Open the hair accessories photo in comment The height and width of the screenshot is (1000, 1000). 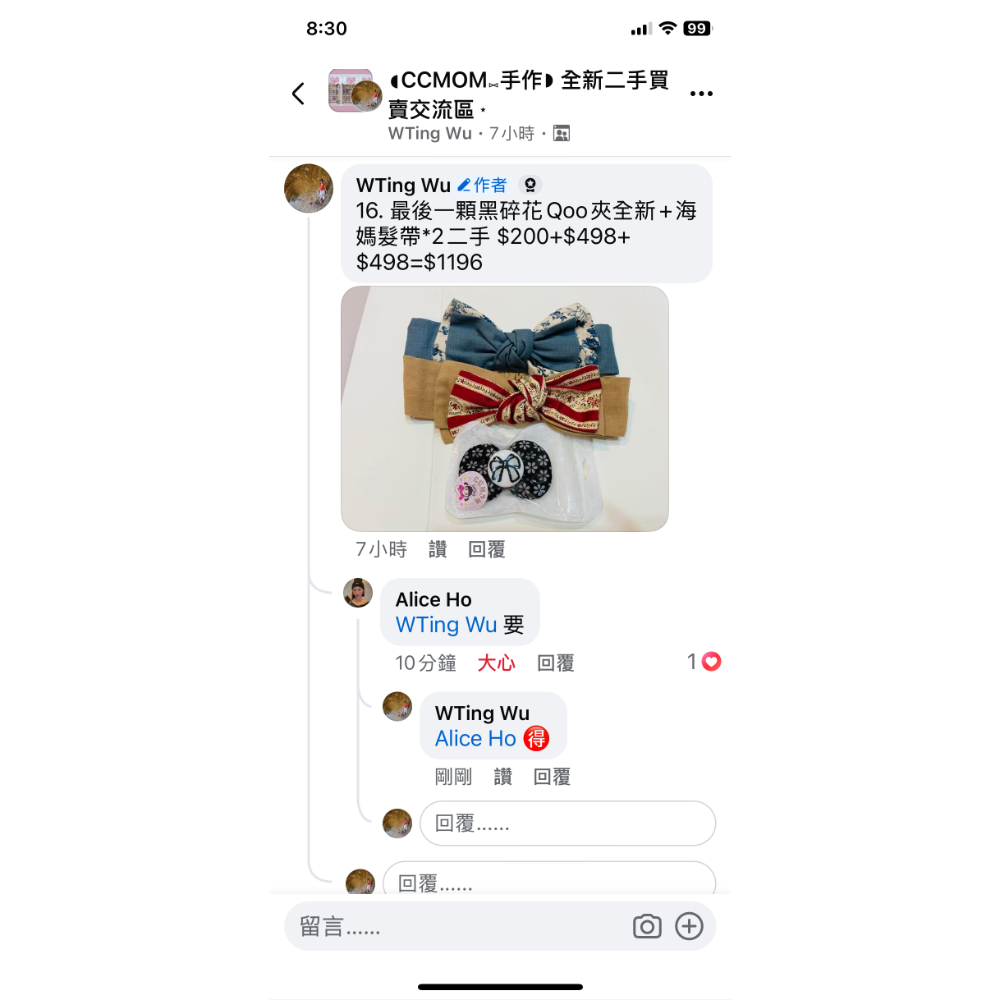click(x=504, y=408)
